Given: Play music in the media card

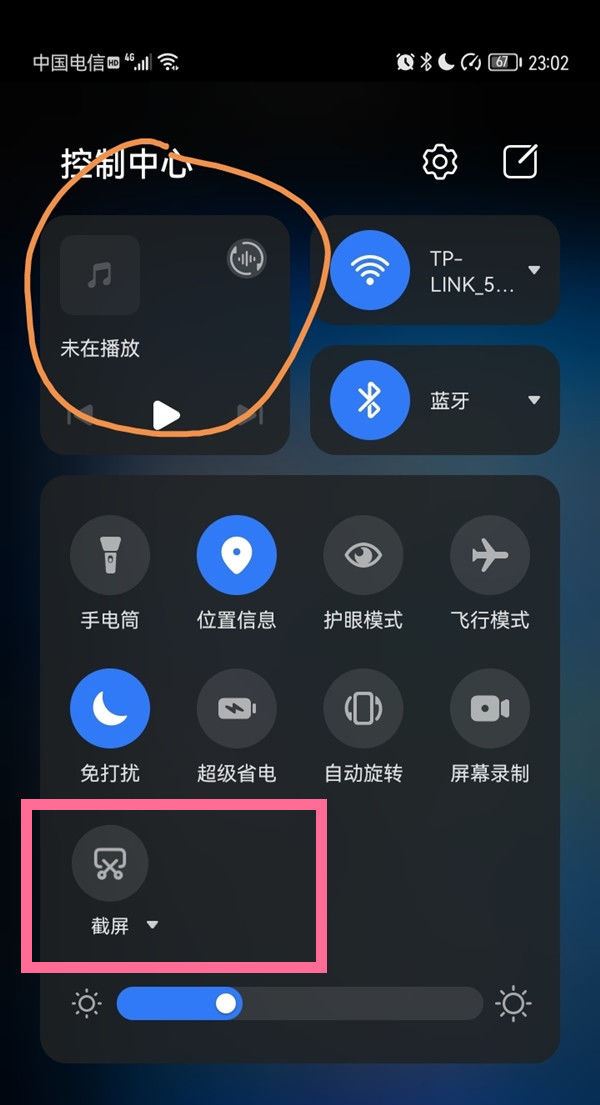Looking at the screenshot, I should click(166, 415).
